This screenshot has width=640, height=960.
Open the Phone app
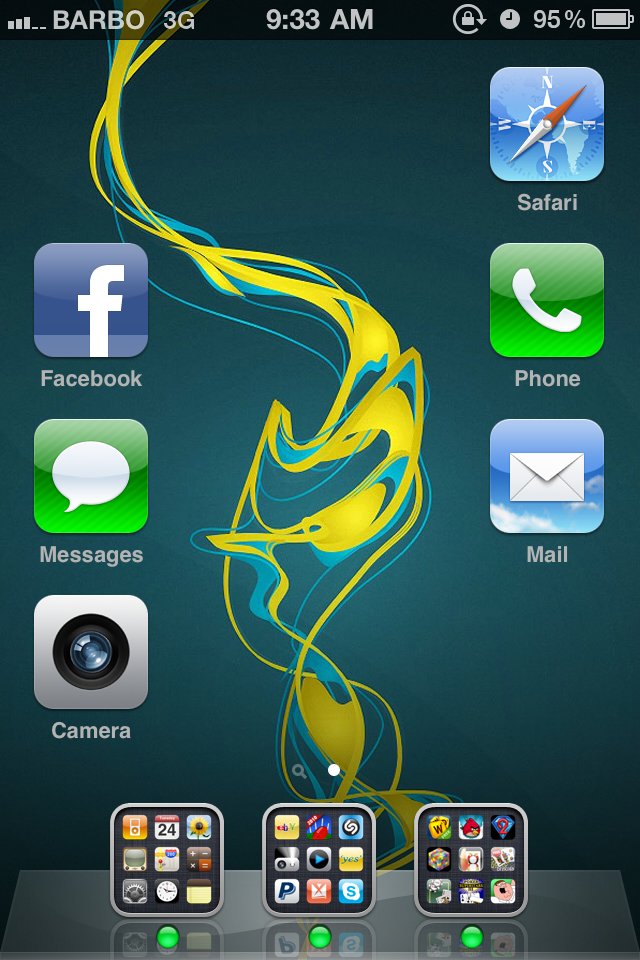(546, 300)
